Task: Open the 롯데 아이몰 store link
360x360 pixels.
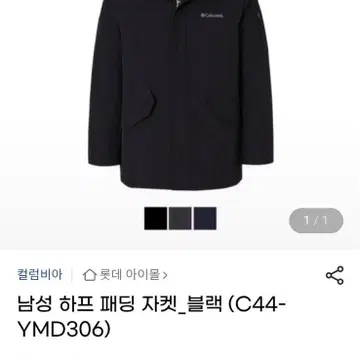Action: (125, 275)
